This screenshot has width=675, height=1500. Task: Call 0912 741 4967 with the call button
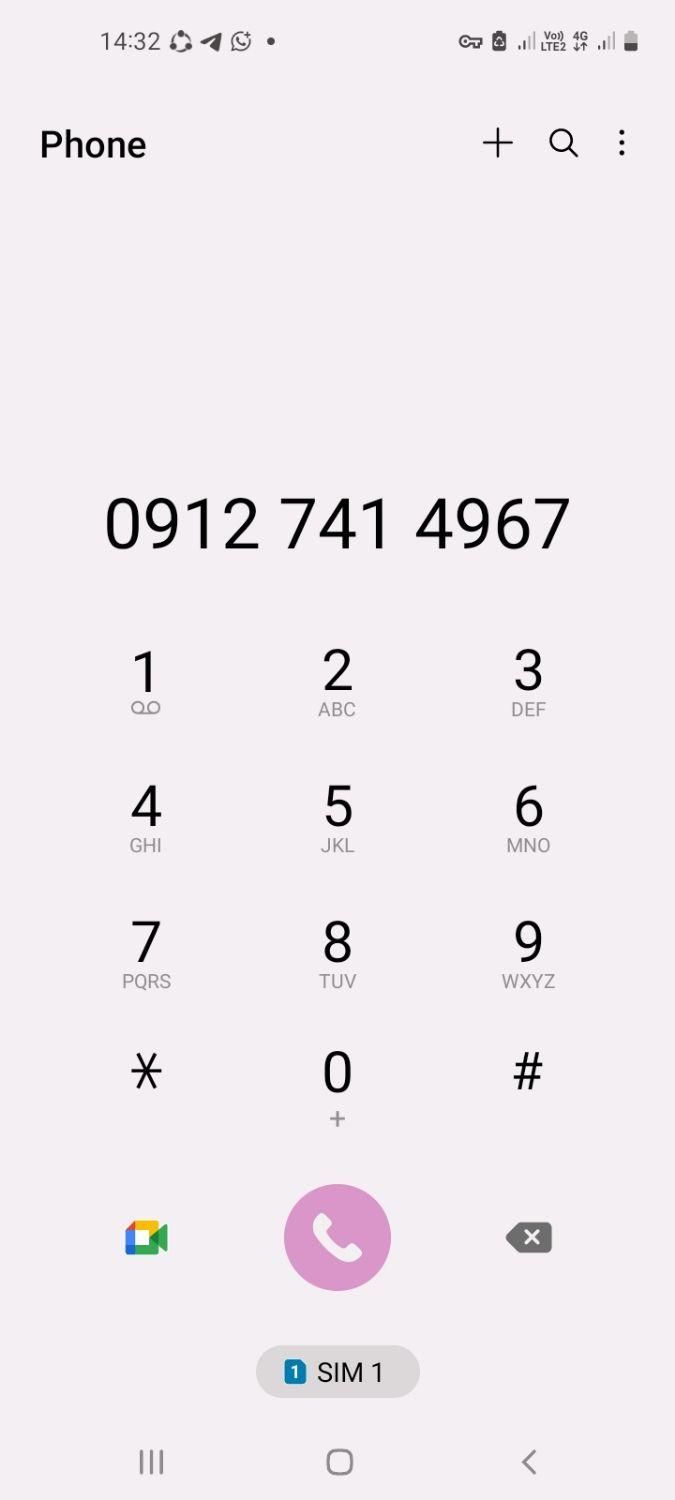(337, 1238)
